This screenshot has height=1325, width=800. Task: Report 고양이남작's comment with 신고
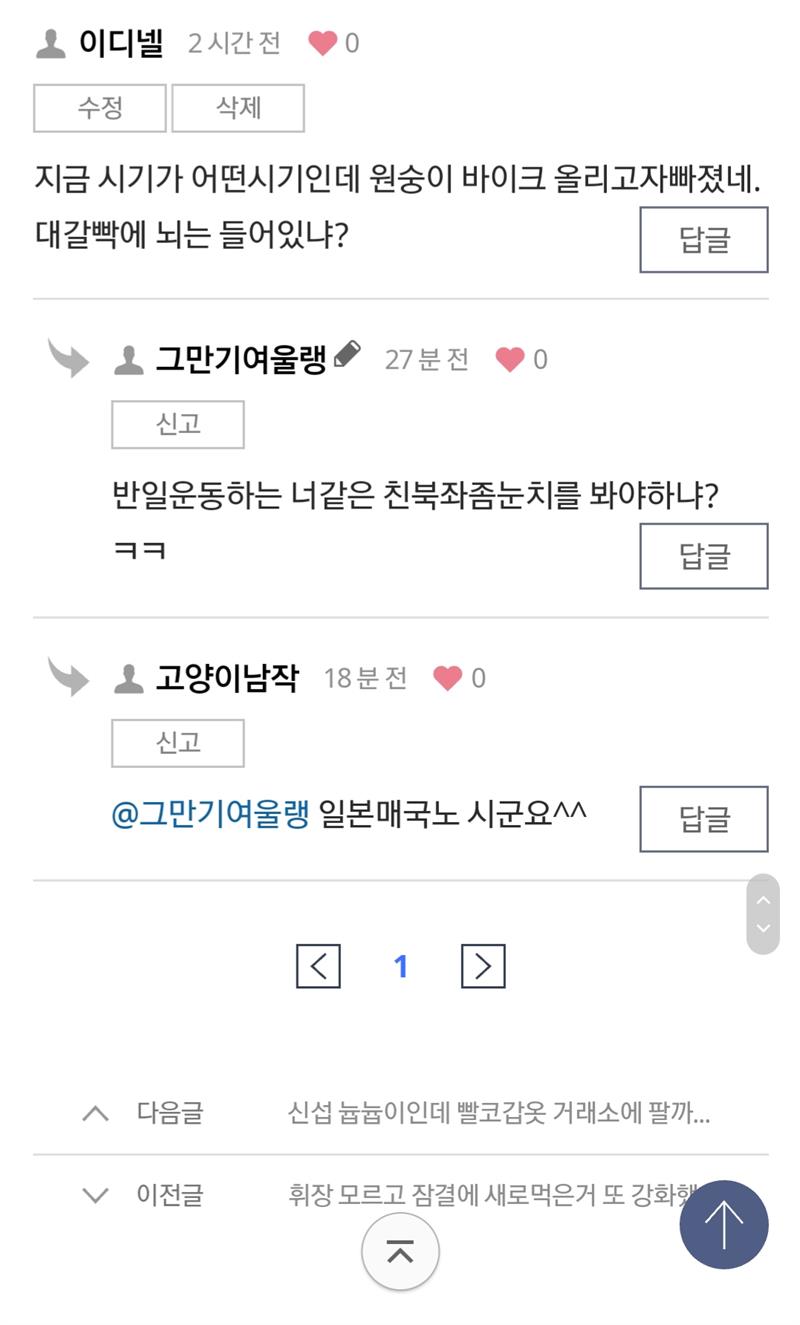coord(178,743)
